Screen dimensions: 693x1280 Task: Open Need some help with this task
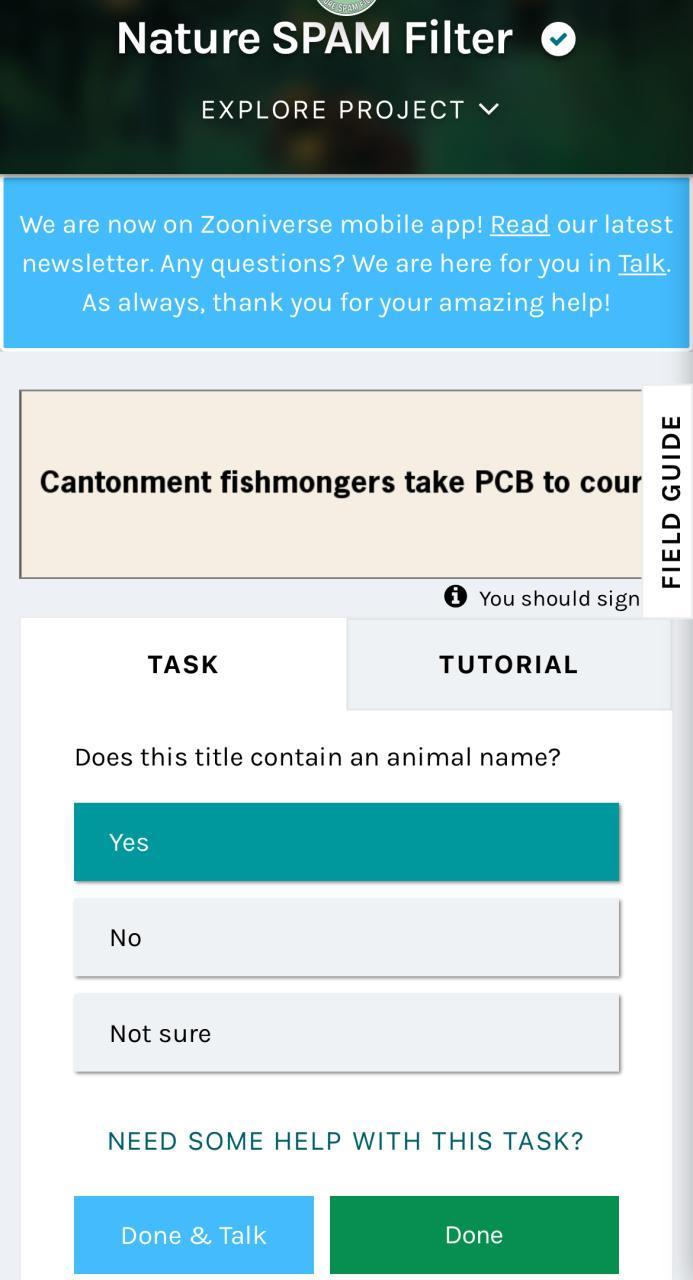coord(346,1141)
